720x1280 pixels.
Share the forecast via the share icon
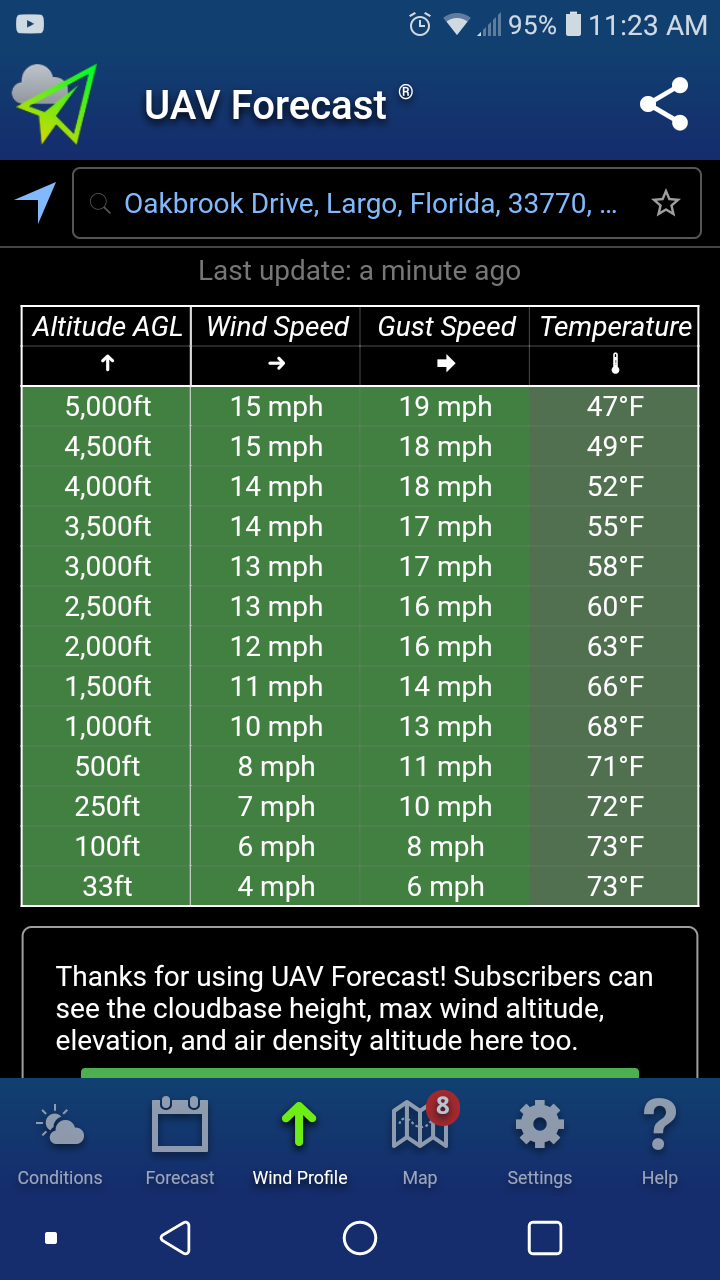[x=664, y=104]
